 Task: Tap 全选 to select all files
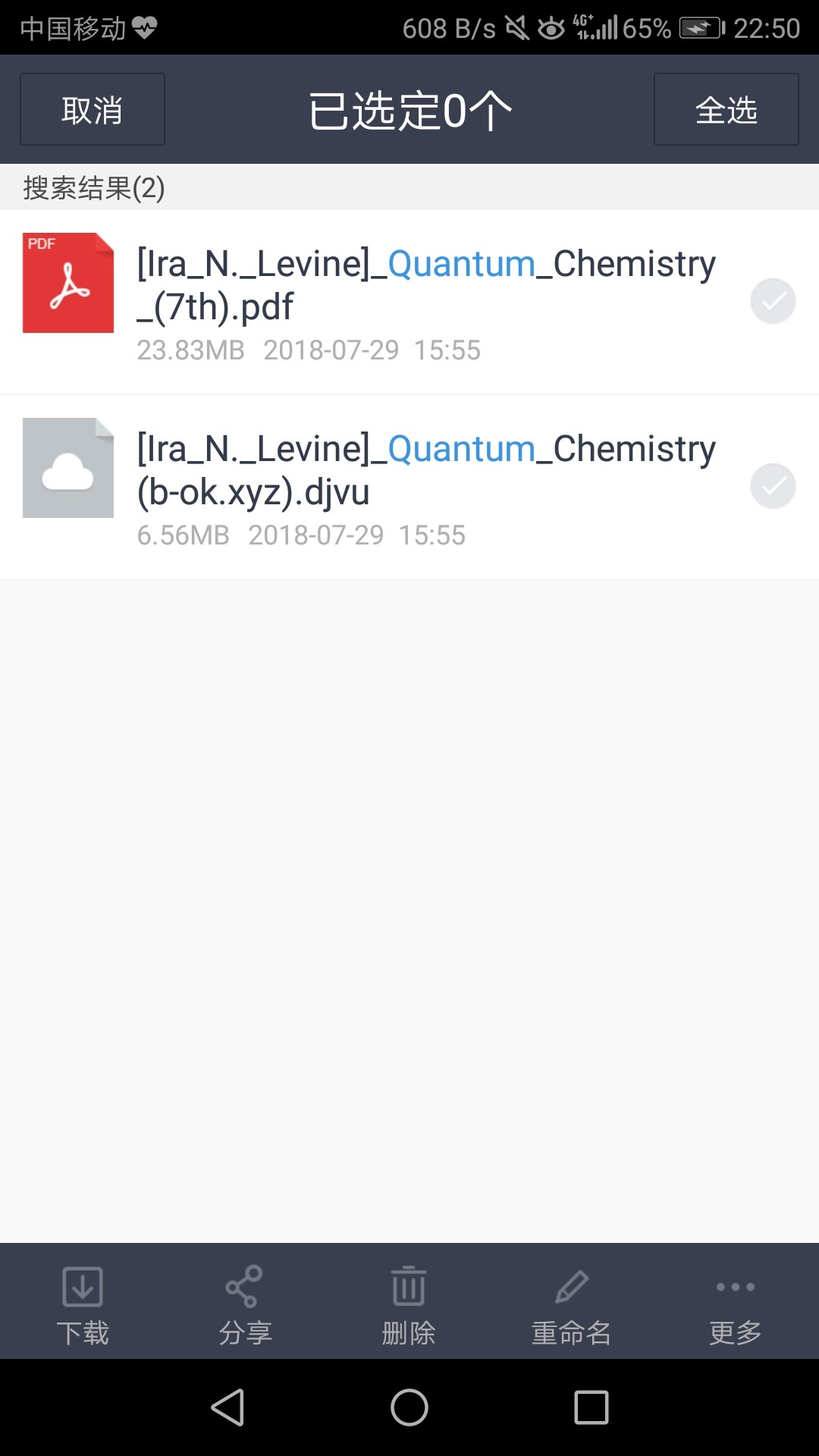(x=726, y=109)
